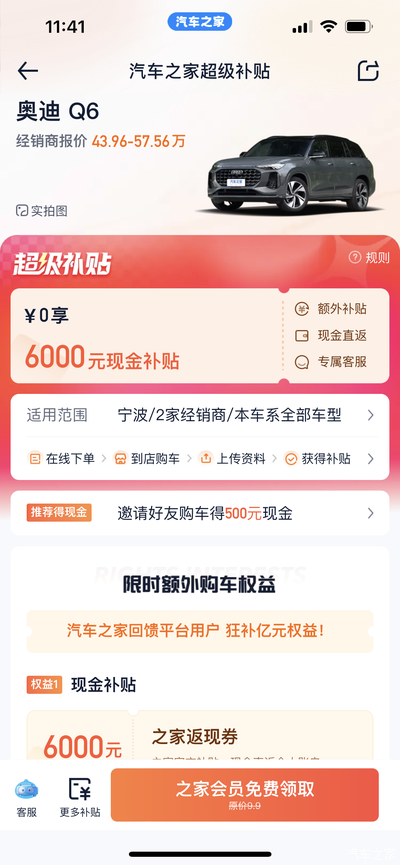View the 规则 rules
This screenshot has height=865, width=400.
369,258
